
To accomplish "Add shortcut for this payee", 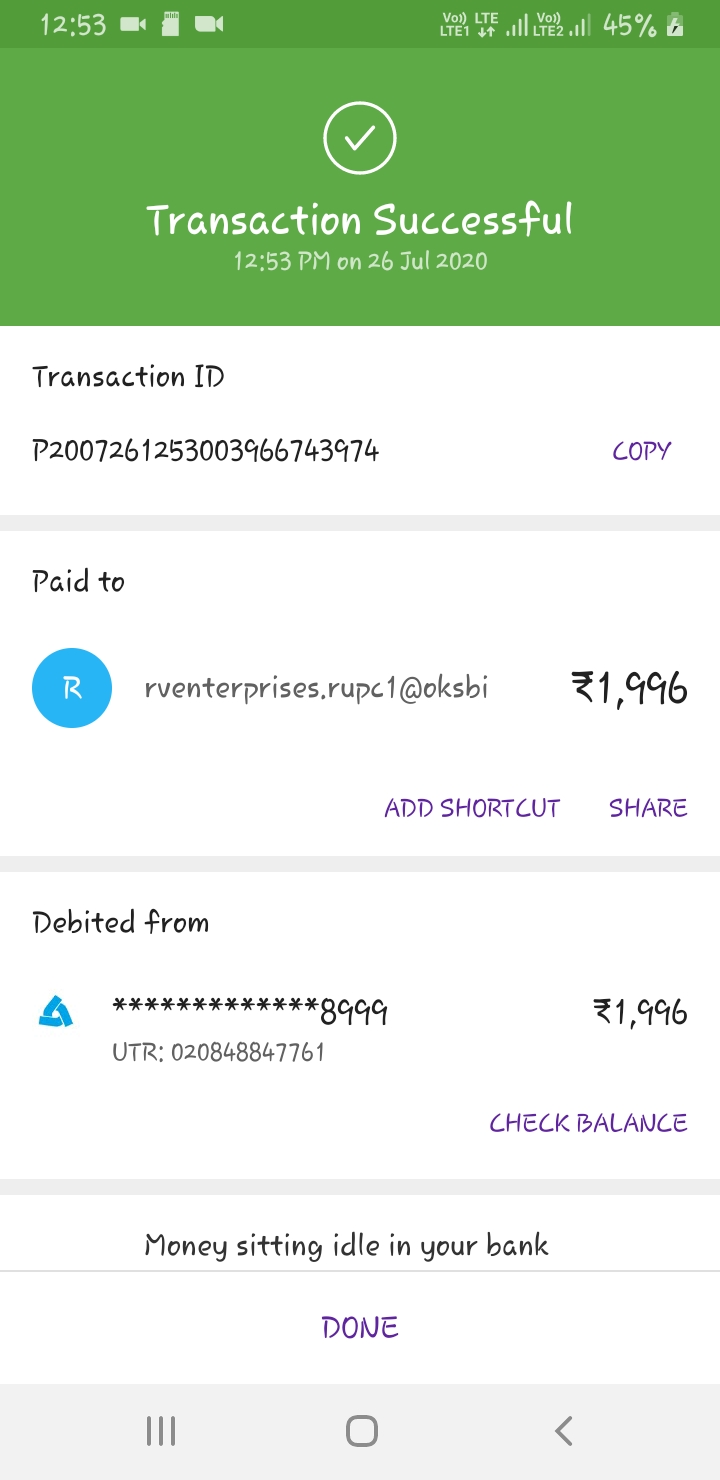I will [x=472, y=808].
